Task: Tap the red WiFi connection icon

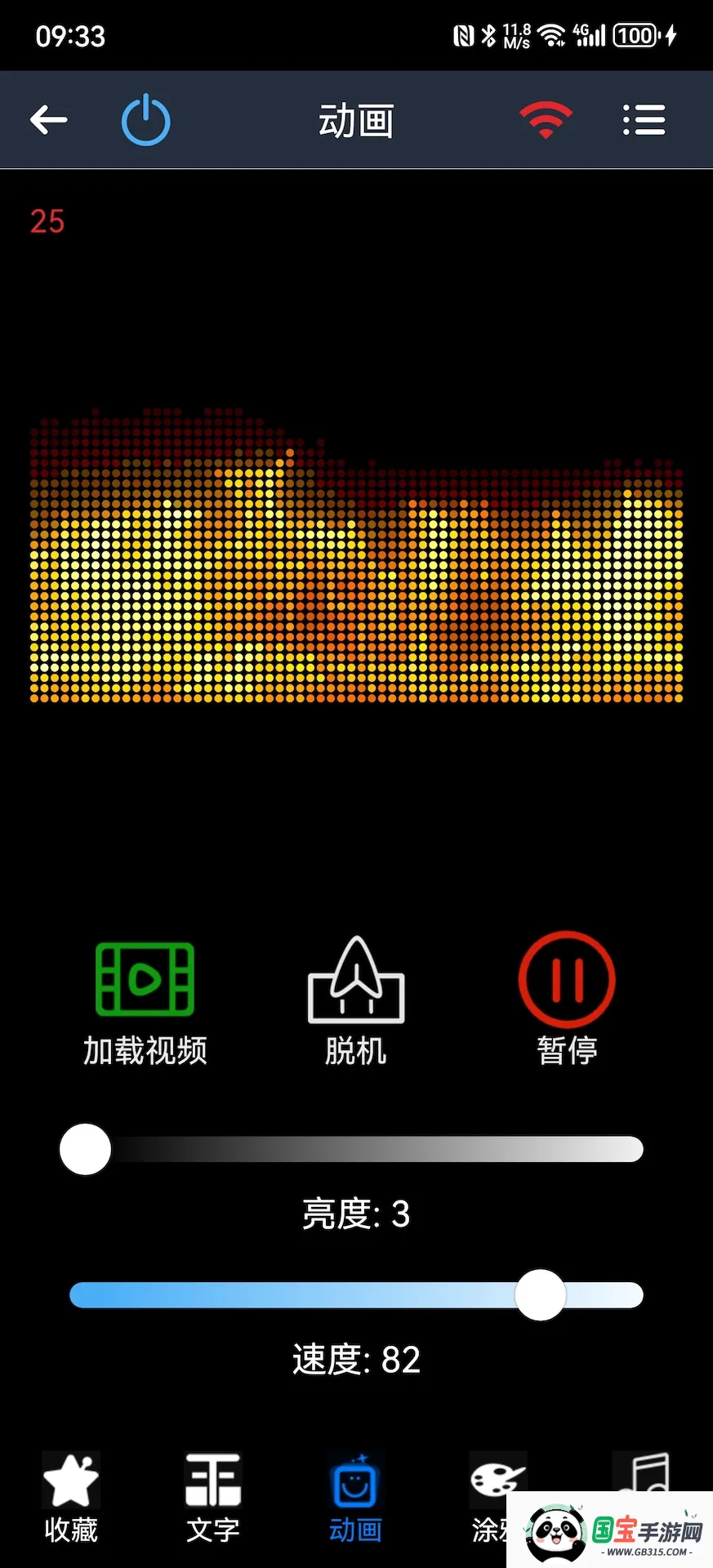Action: point(545,118)
